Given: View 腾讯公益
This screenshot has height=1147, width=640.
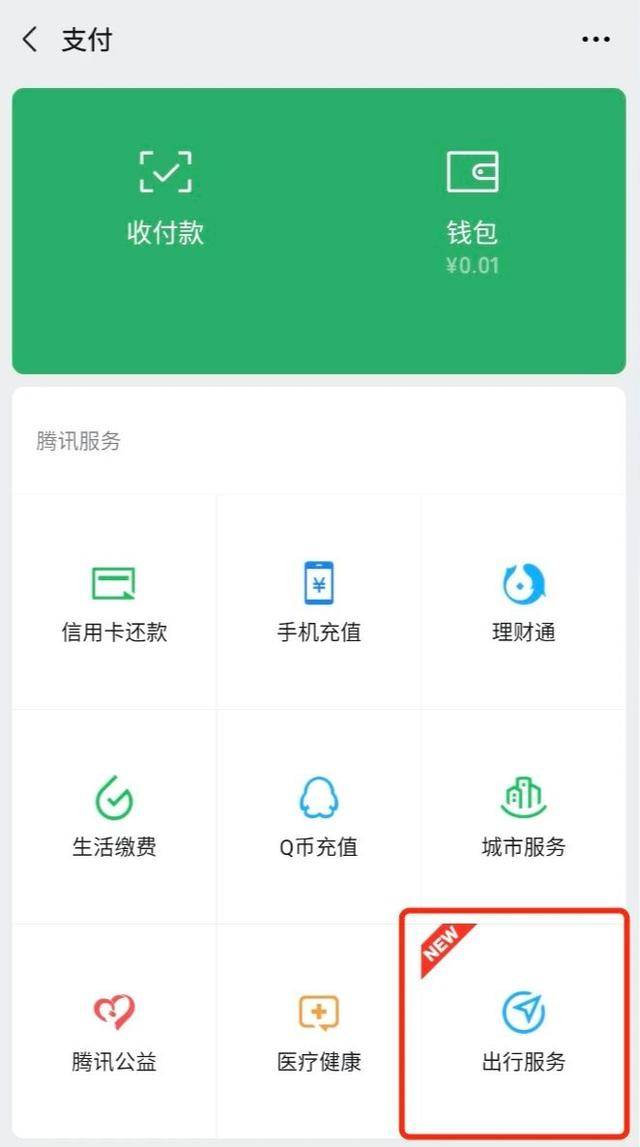Looking at the screenshot, I should 114,1030.
